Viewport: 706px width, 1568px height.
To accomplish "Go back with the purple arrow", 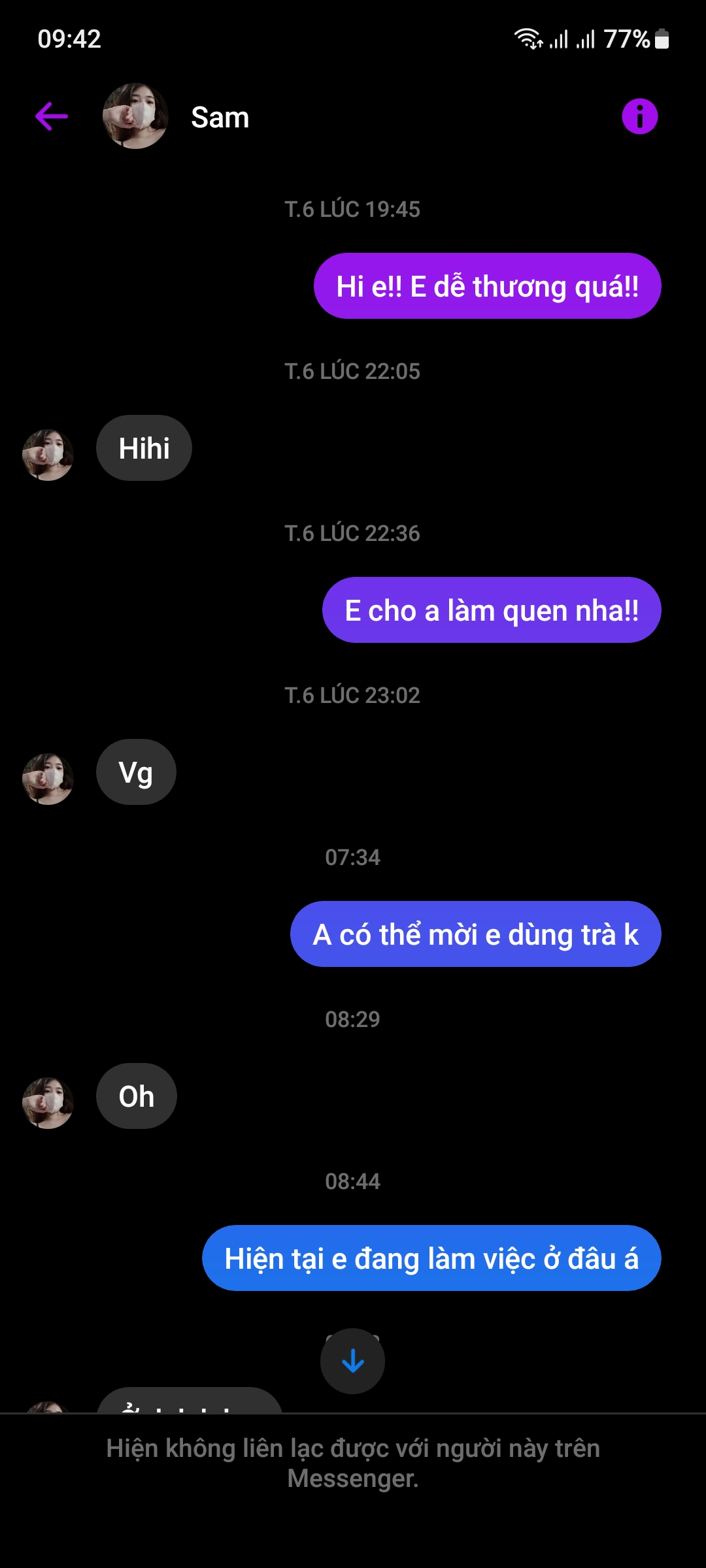I will coord(52,116).
